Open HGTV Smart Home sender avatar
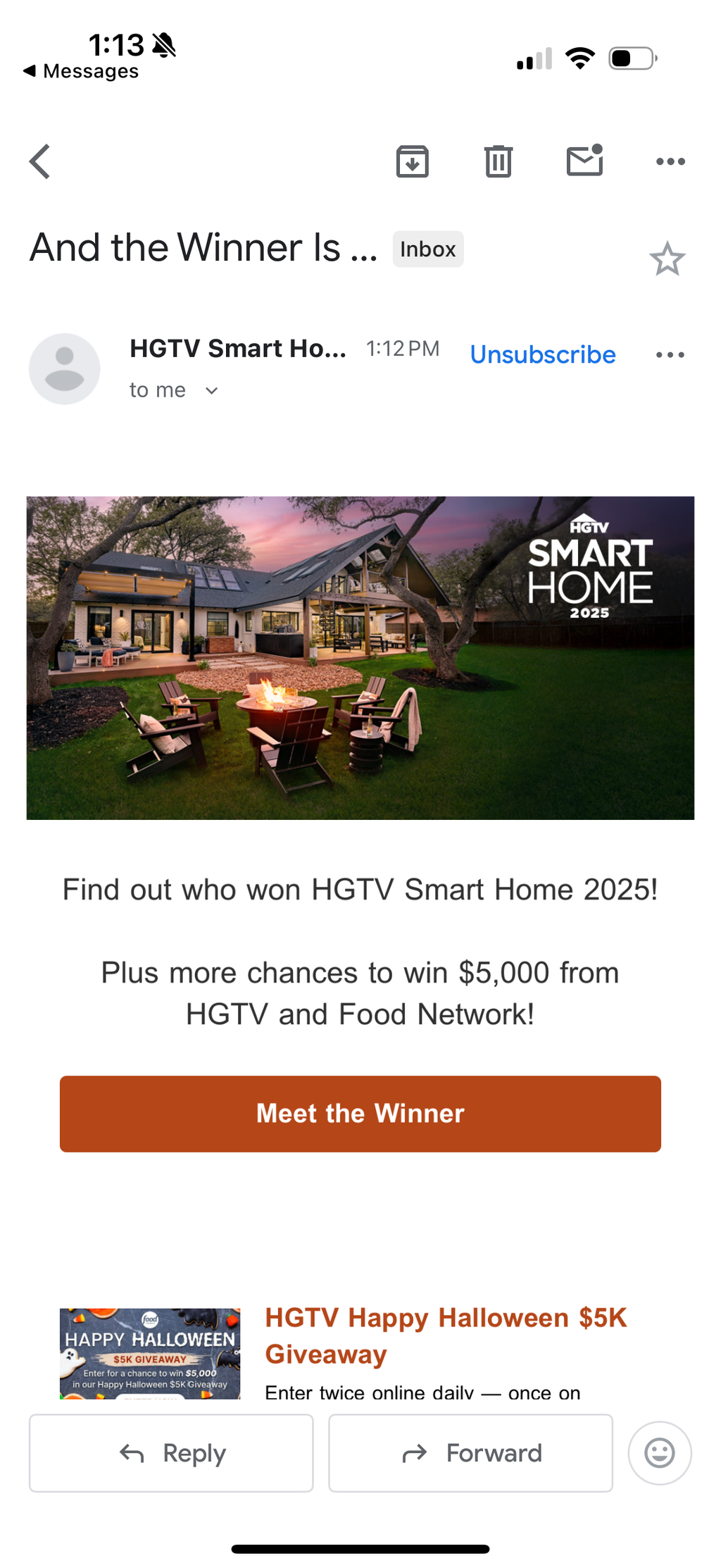 tap(65, 369)
